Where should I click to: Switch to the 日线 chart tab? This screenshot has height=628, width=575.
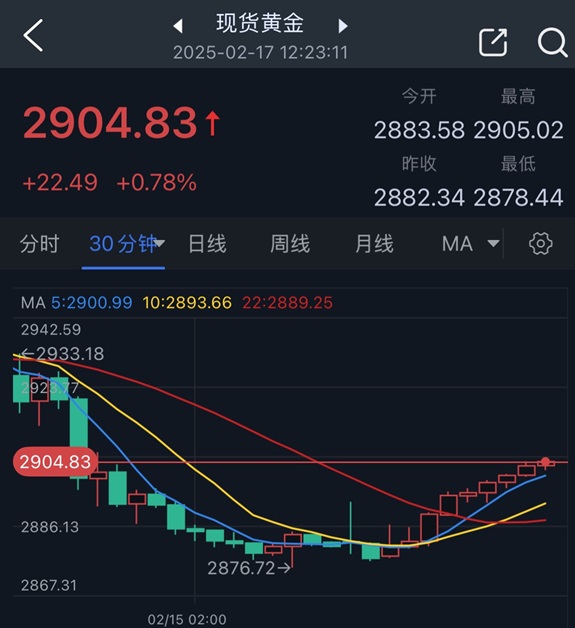(207, 244)
